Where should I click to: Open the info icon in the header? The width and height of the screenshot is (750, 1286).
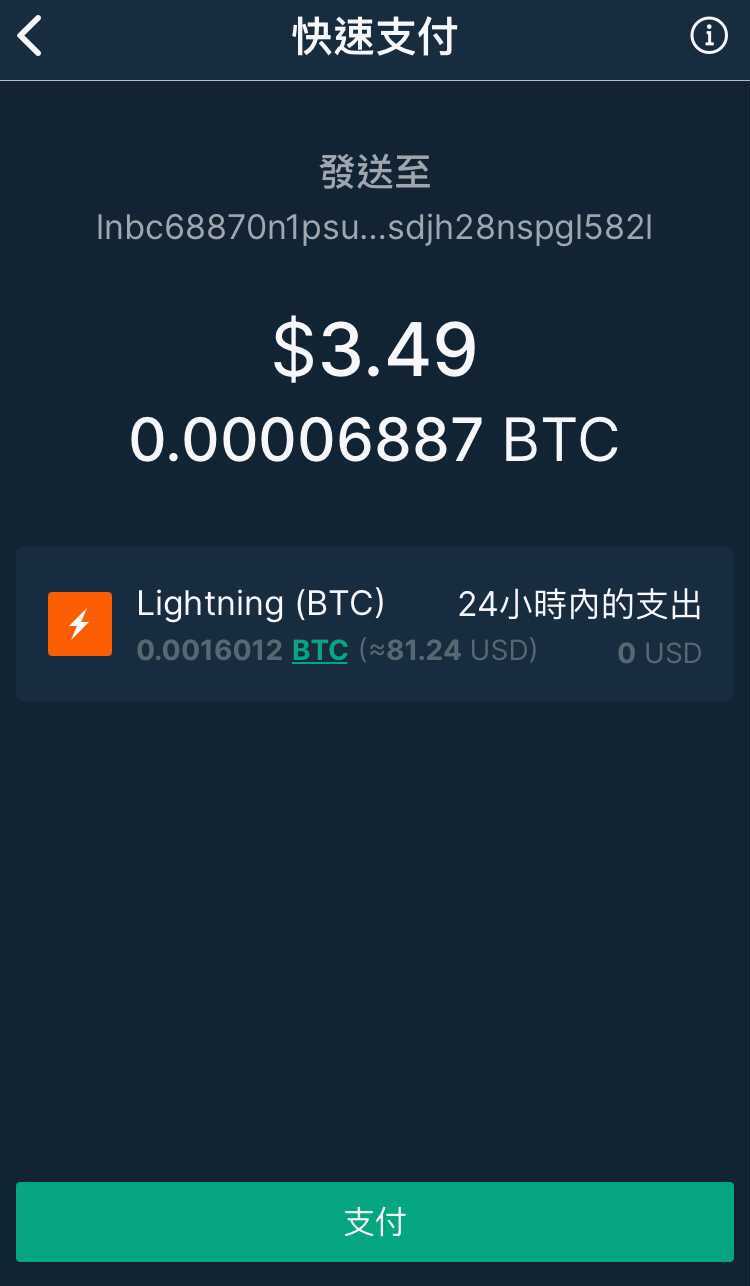click(x=709, y=36)
